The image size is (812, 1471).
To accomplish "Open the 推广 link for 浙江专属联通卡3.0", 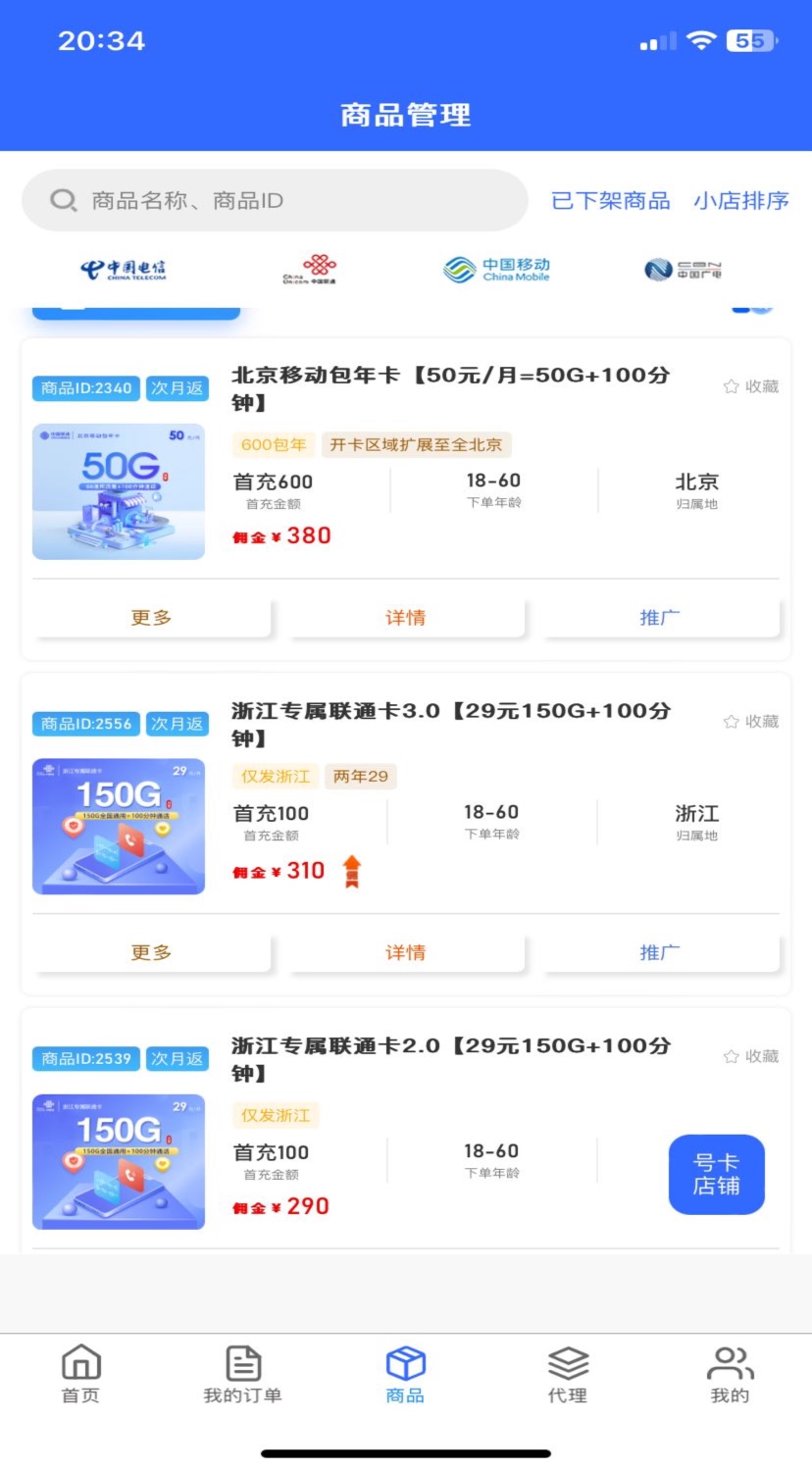I will pyautogui.click(x=658, y=951).
